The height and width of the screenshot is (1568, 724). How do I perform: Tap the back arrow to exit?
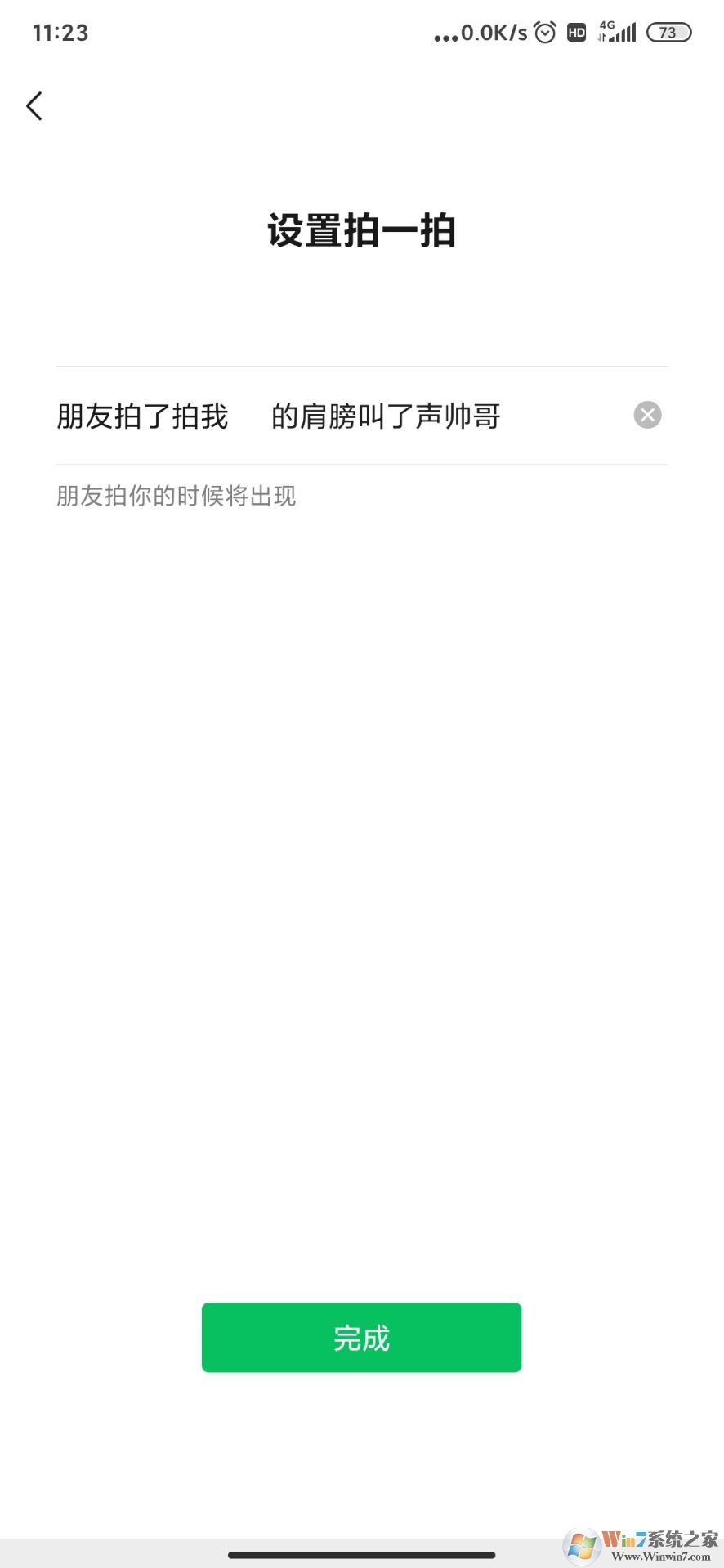click(x=34, y=105)
